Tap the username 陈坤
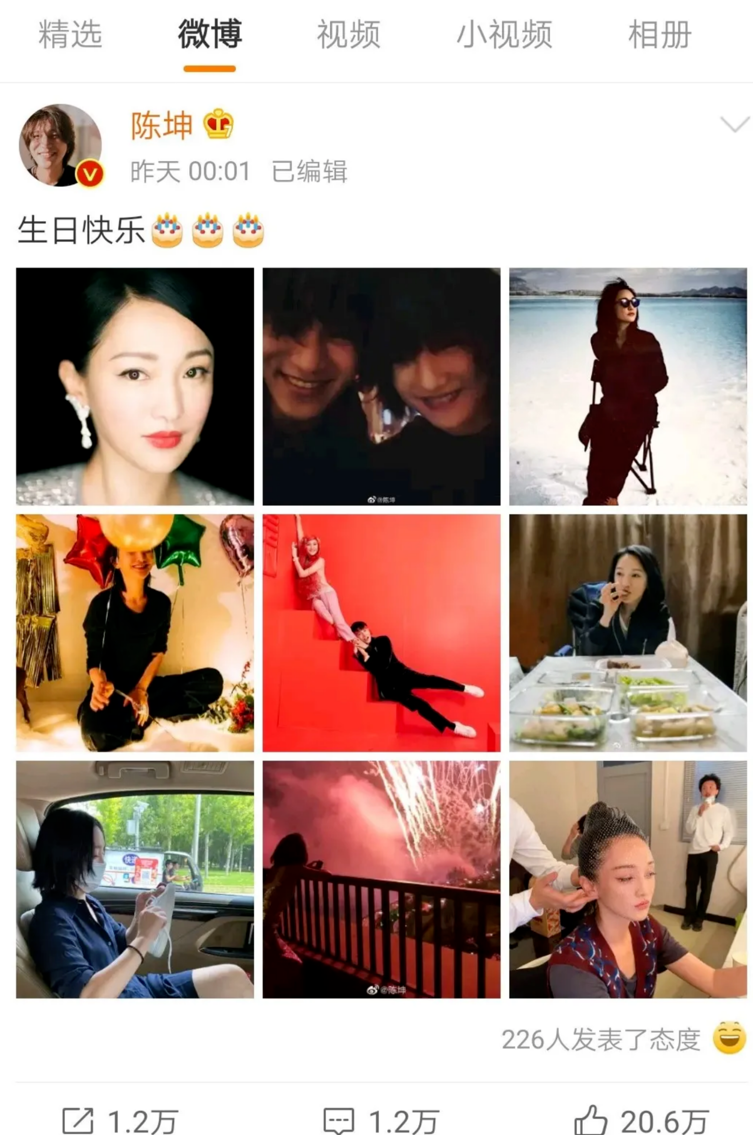Image resolution: width=753 pixels, height=1135 pixels. coord(161,125)
